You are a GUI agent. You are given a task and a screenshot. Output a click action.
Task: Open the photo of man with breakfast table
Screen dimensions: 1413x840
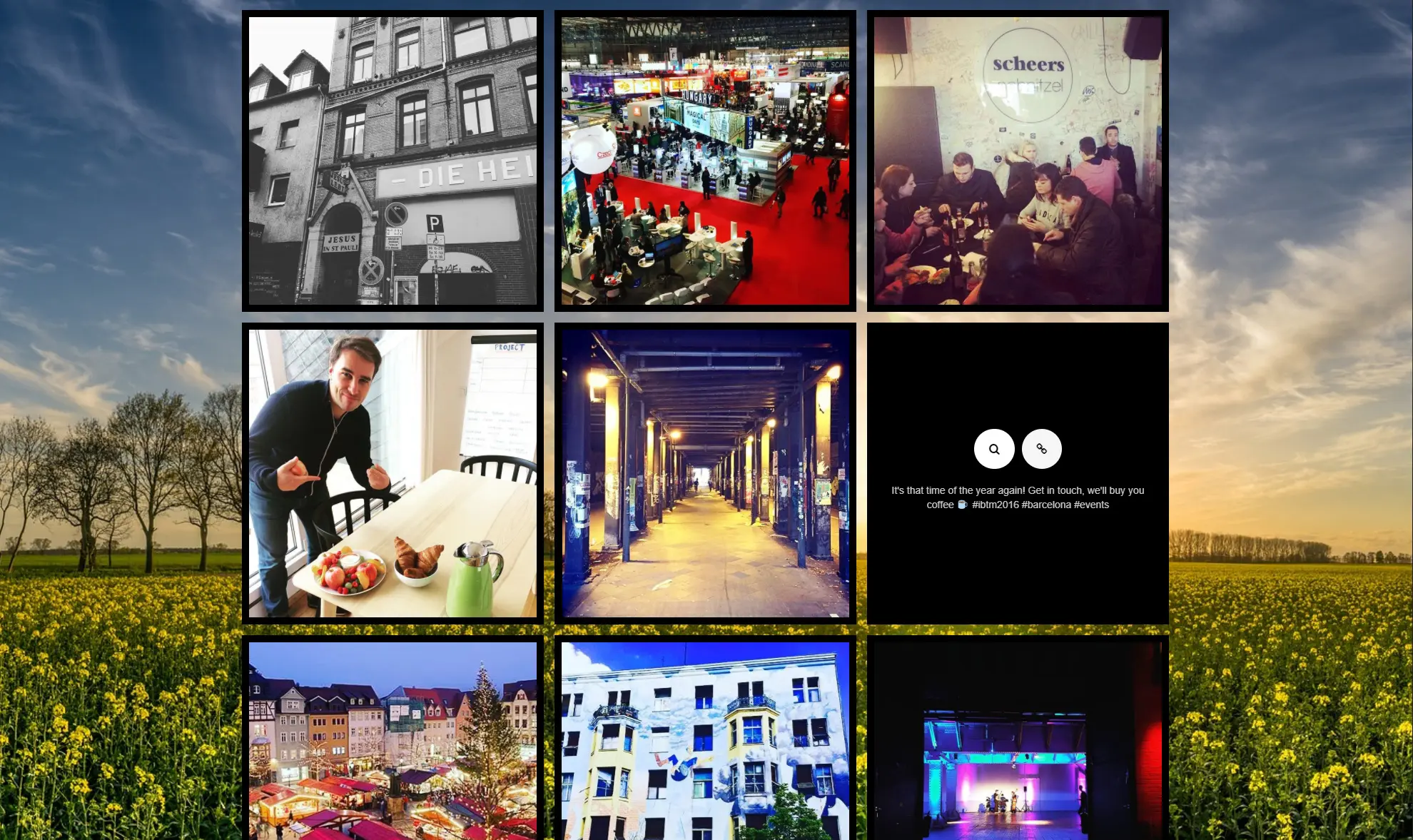coord(392,473)
